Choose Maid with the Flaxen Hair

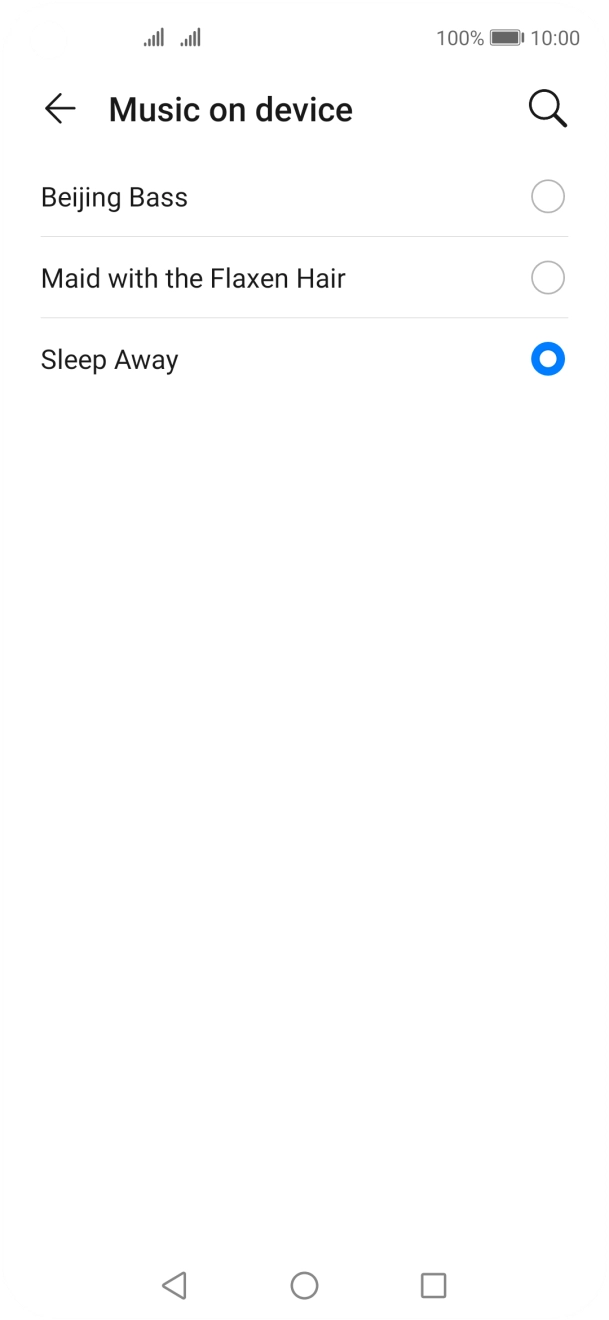[193, 278]
